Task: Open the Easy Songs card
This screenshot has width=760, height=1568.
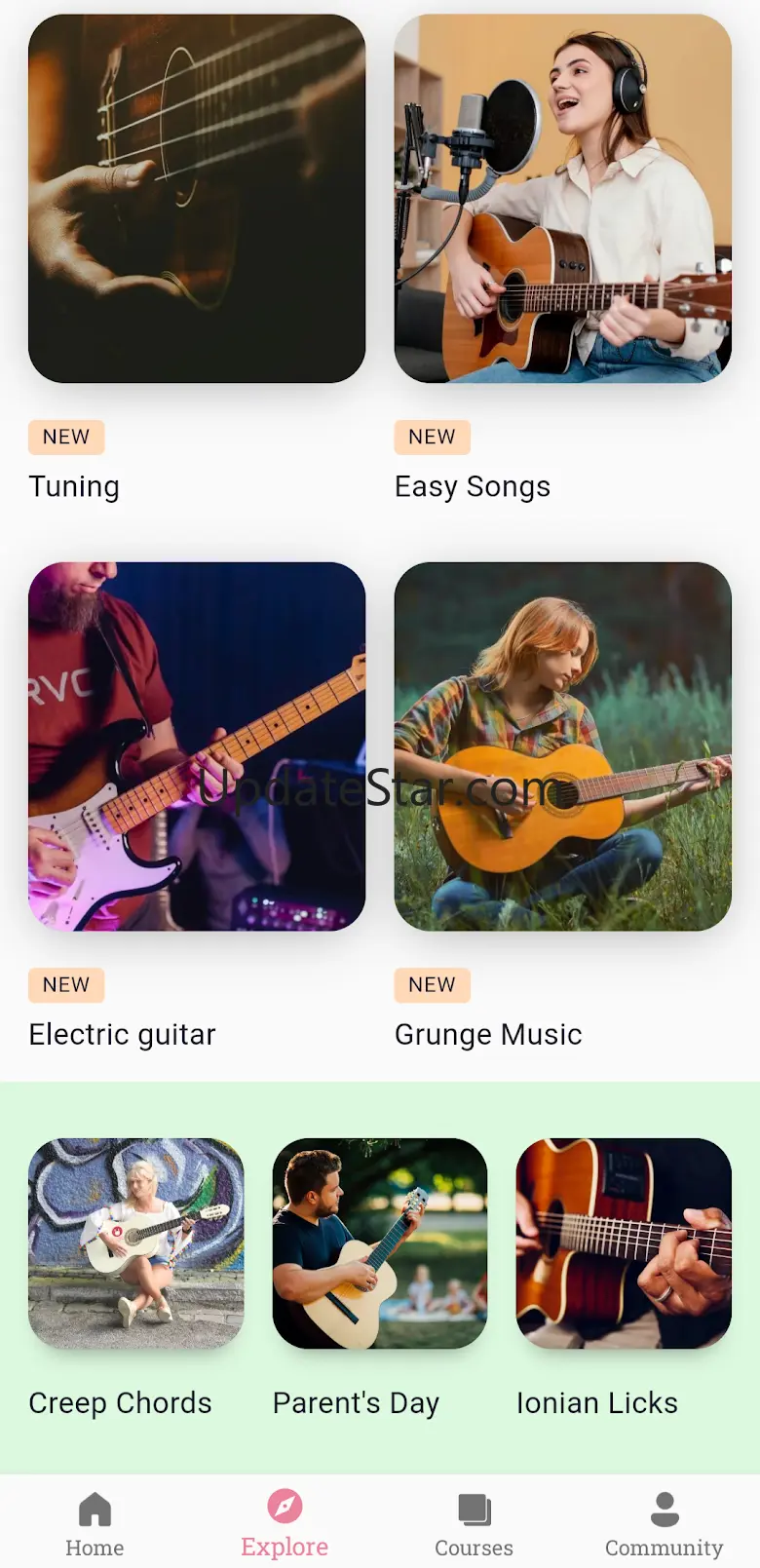Action: tap(562, 200)
